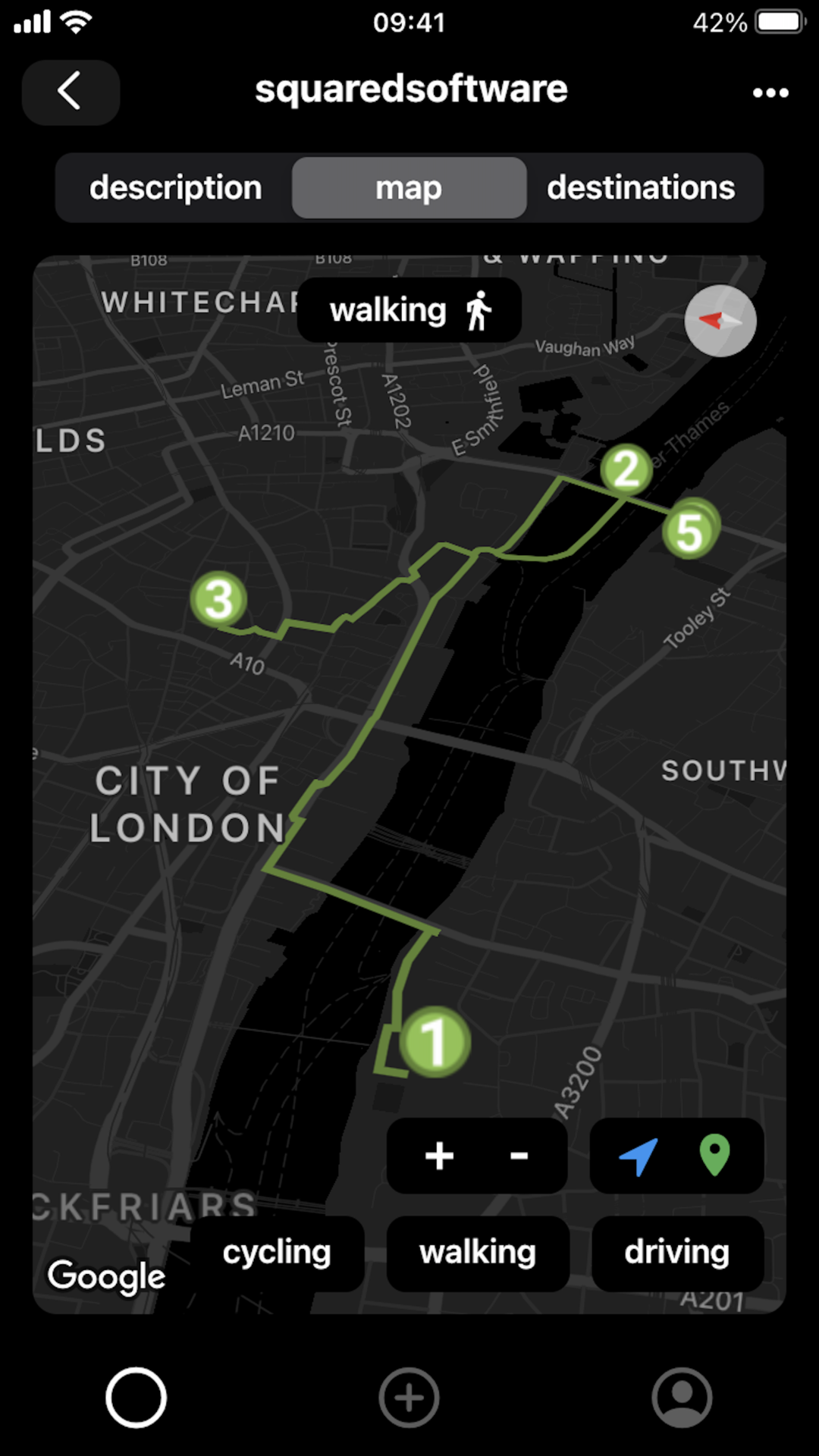Zoom in with the plus button
The image size is (819, 1456).
click(x=439, y=1156)
